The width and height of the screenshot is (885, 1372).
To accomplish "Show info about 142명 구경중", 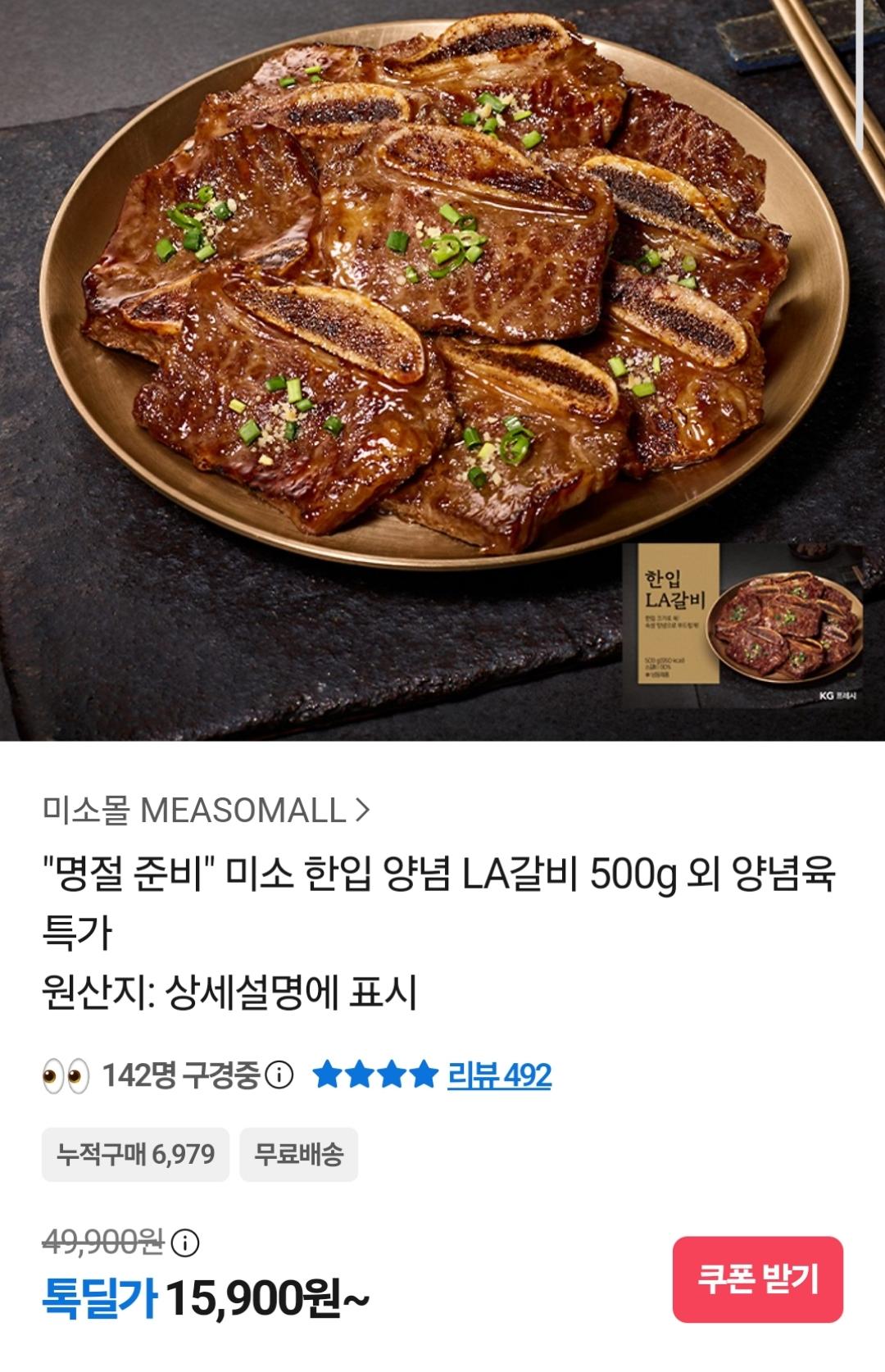I will coord(279,1074).
